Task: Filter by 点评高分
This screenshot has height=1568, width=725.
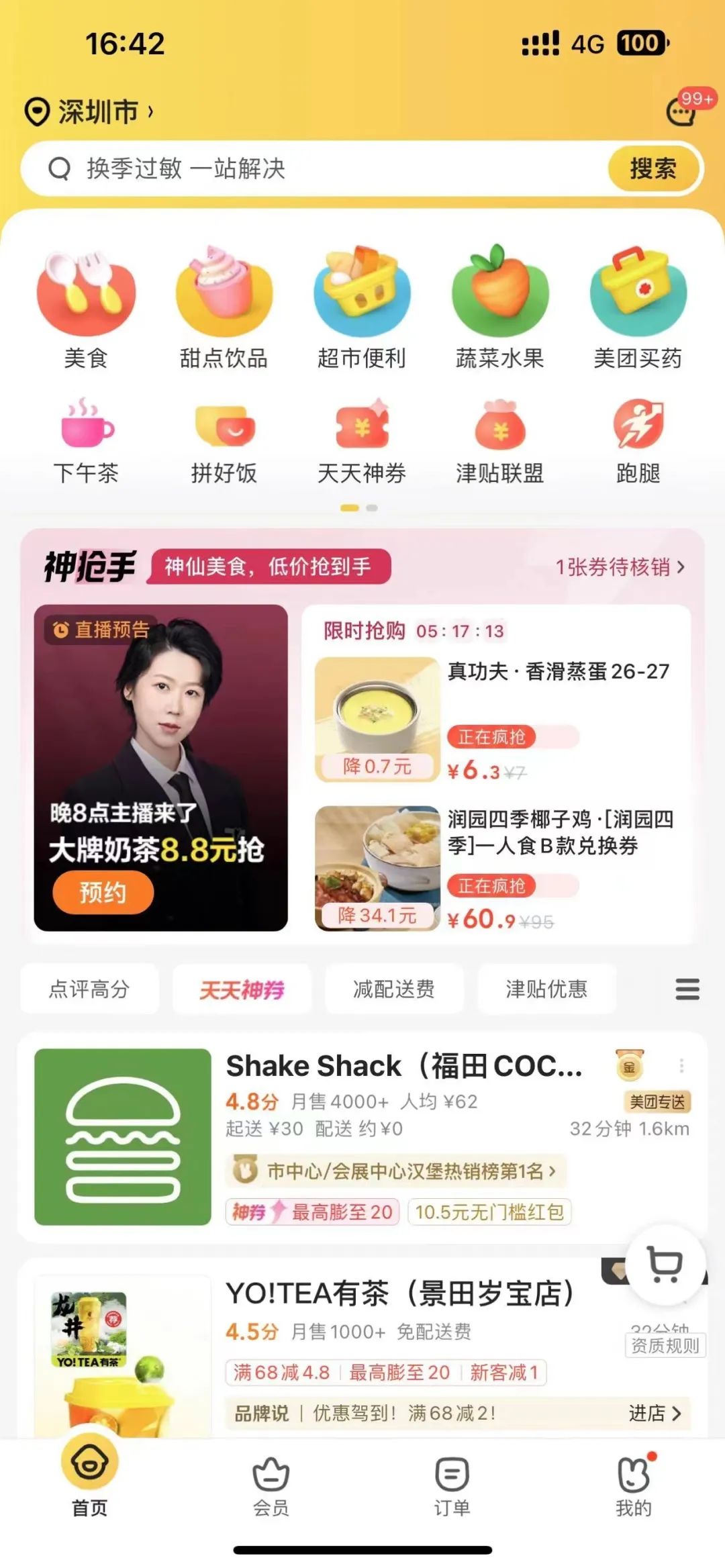Action: tap(89, 989)
